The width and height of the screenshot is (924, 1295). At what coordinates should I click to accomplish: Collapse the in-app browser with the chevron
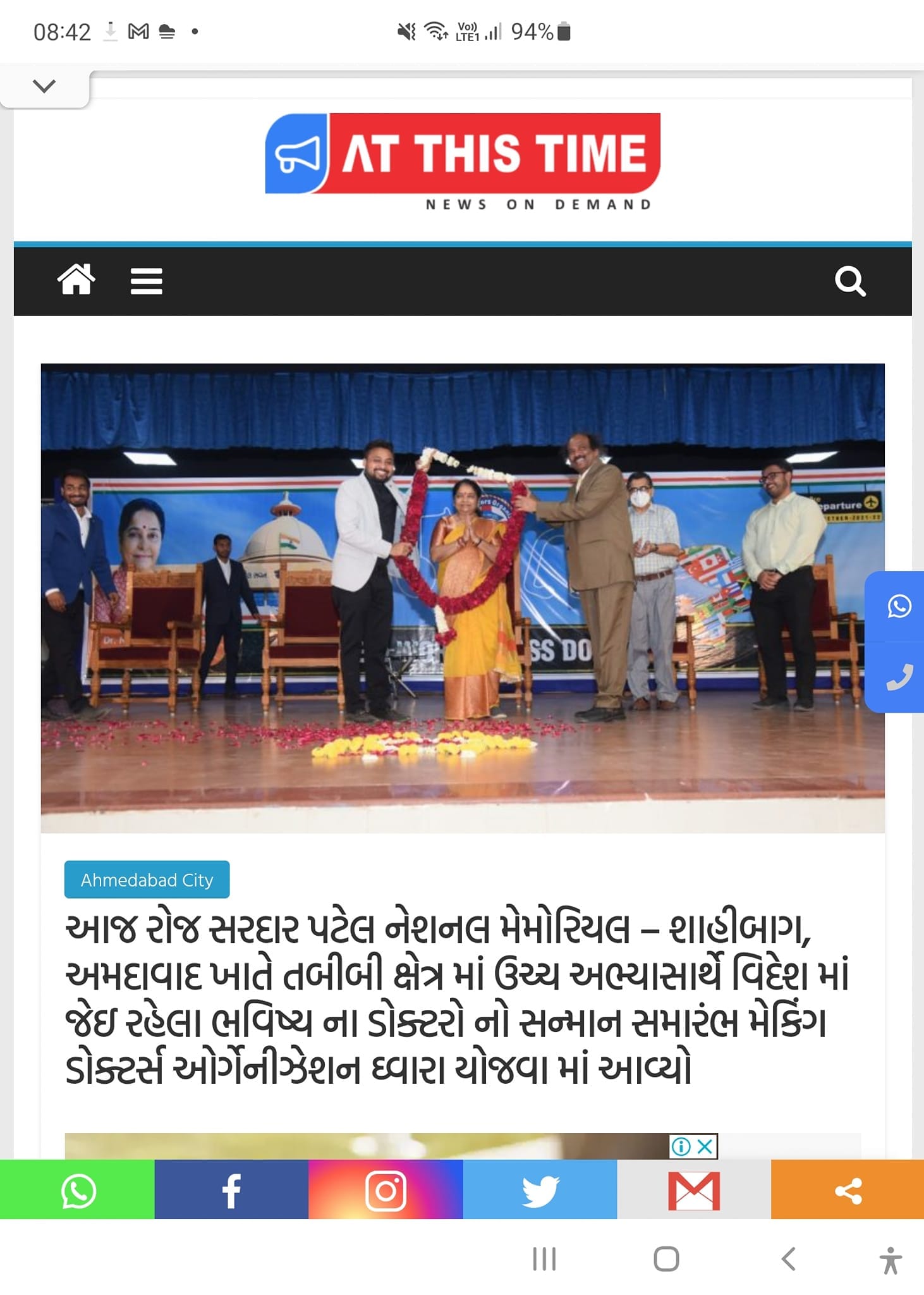pos(44,86)
